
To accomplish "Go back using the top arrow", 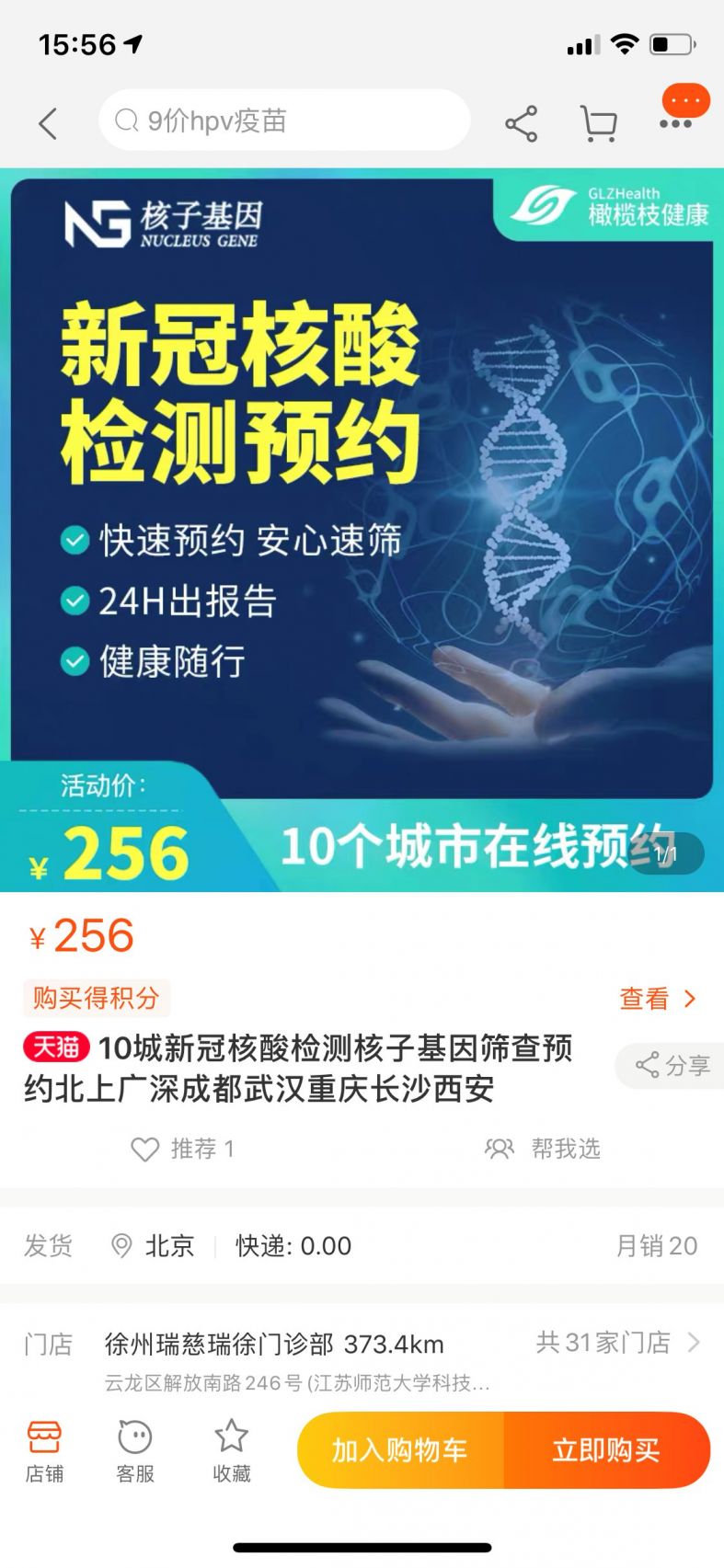I will (48, 123).
